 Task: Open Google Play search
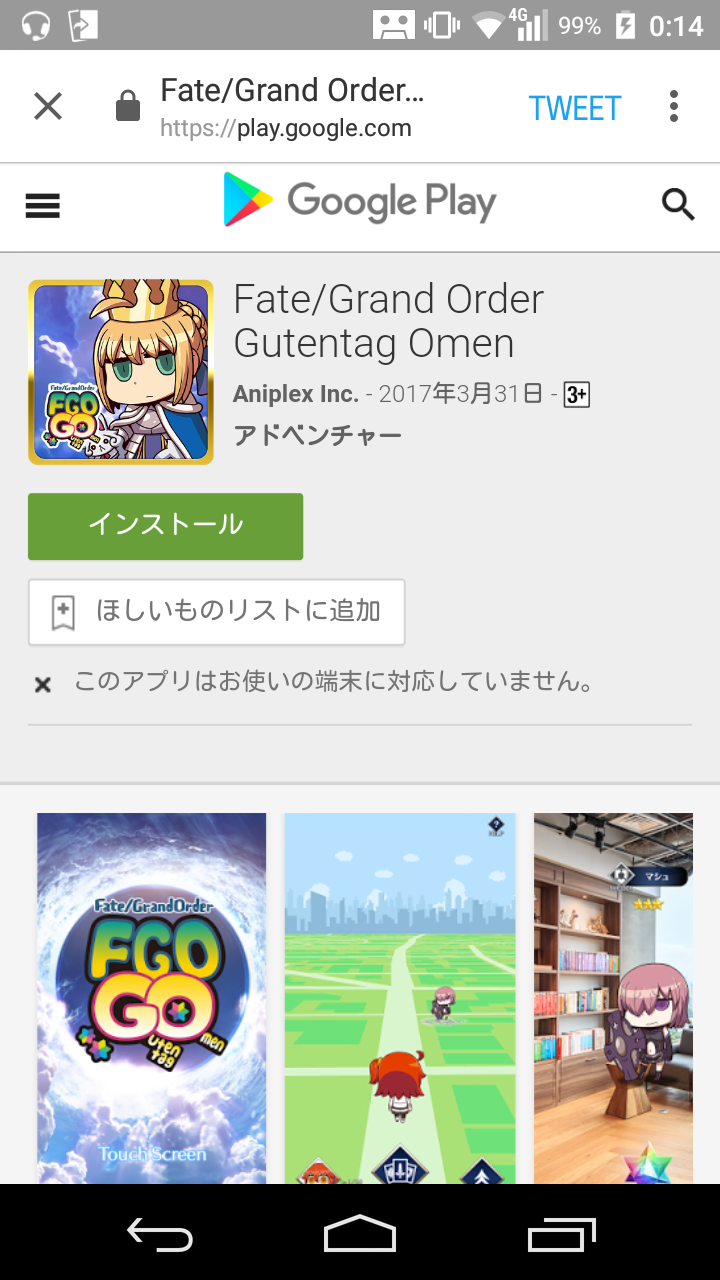click(678, 205)
